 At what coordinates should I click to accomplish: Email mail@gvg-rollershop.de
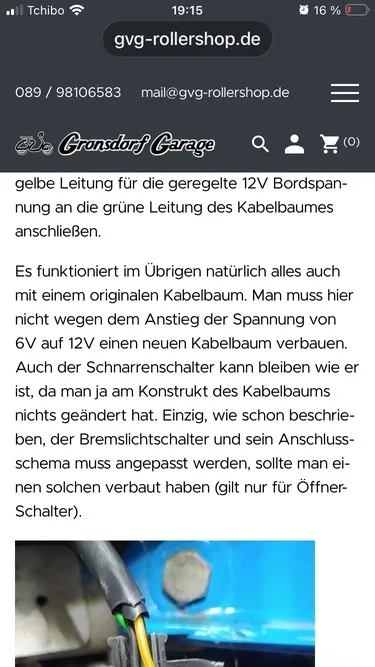coord(215,93)
